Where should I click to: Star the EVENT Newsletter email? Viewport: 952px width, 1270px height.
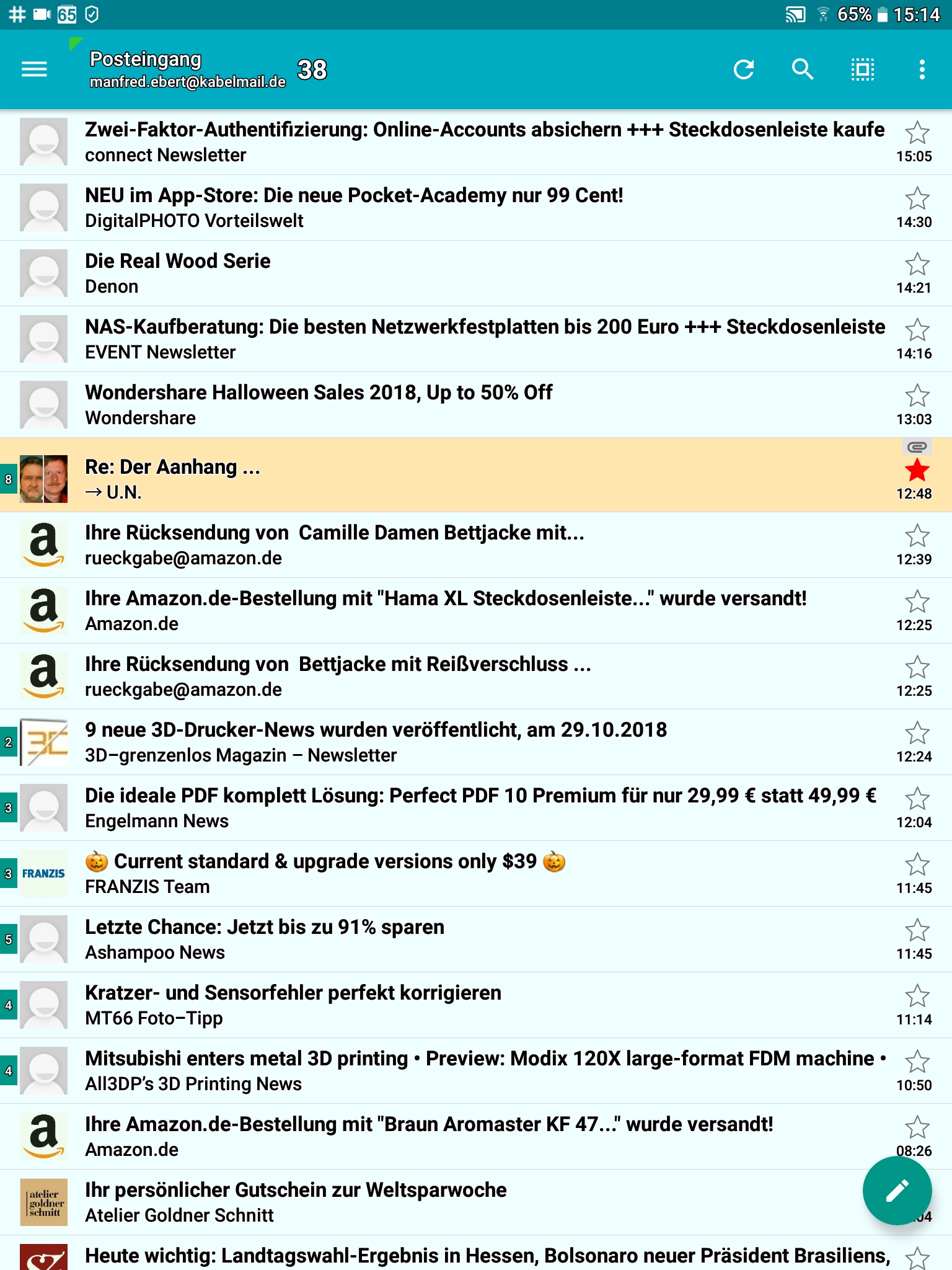coord(917,330)
